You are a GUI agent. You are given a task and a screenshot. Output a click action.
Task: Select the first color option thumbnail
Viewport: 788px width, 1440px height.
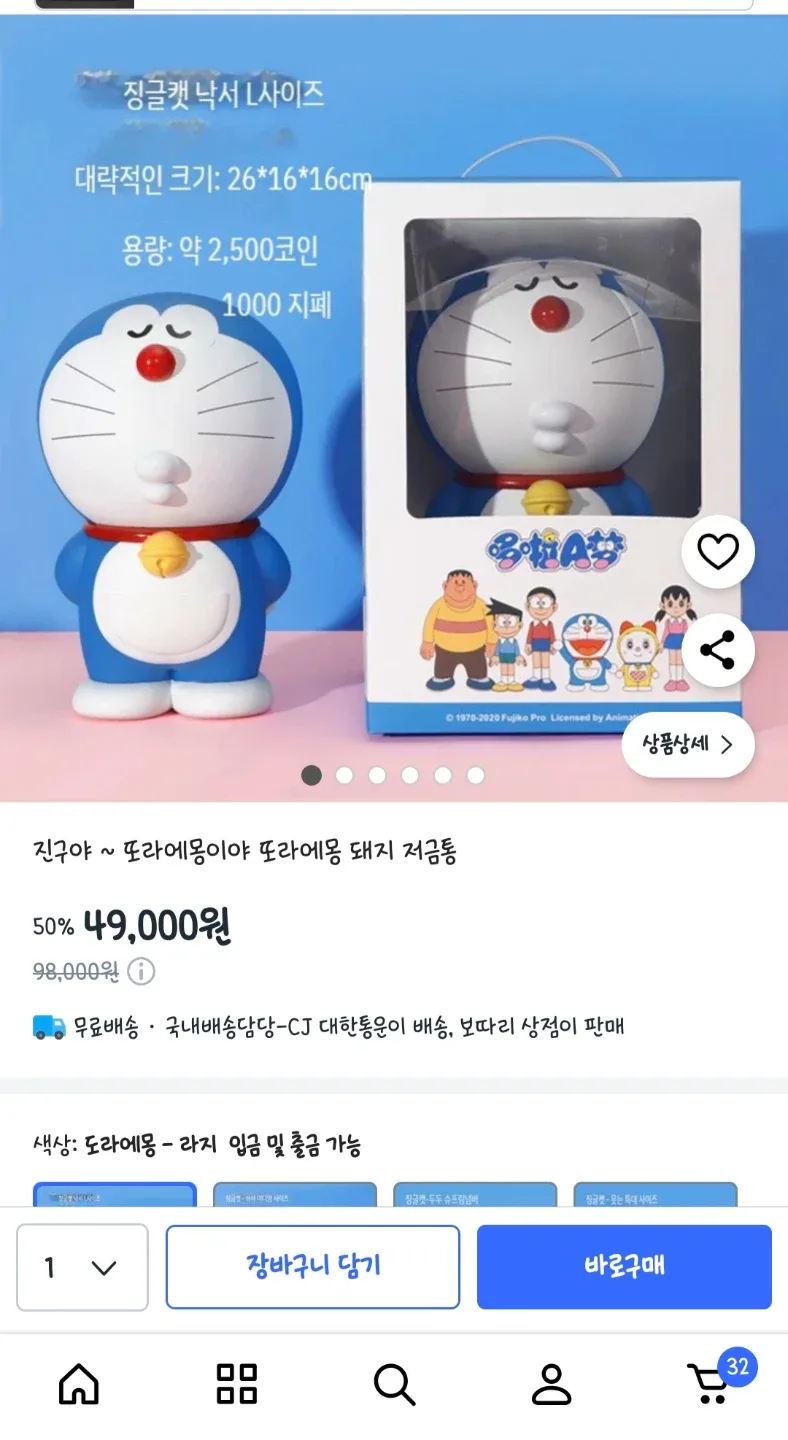115,1195
